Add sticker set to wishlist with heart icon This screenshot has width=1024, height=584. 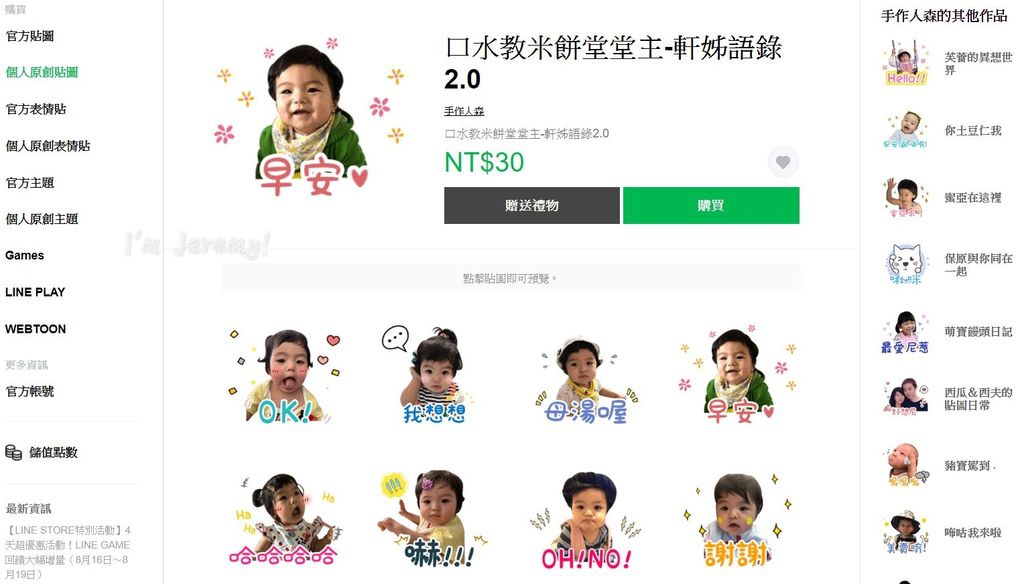pos(783,162)
